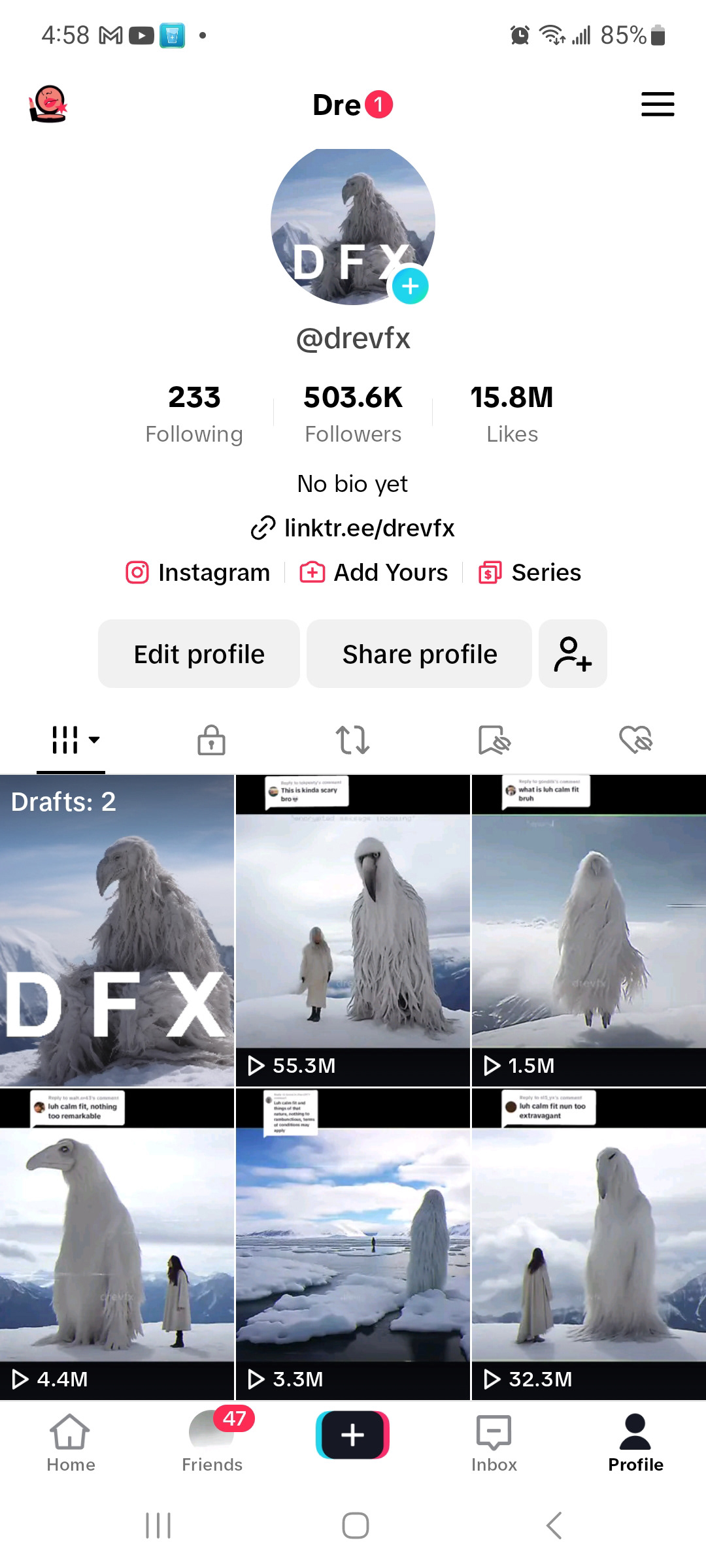706x1568 pixels.
Task: Tap Share profile
Action: coord(419,654)
